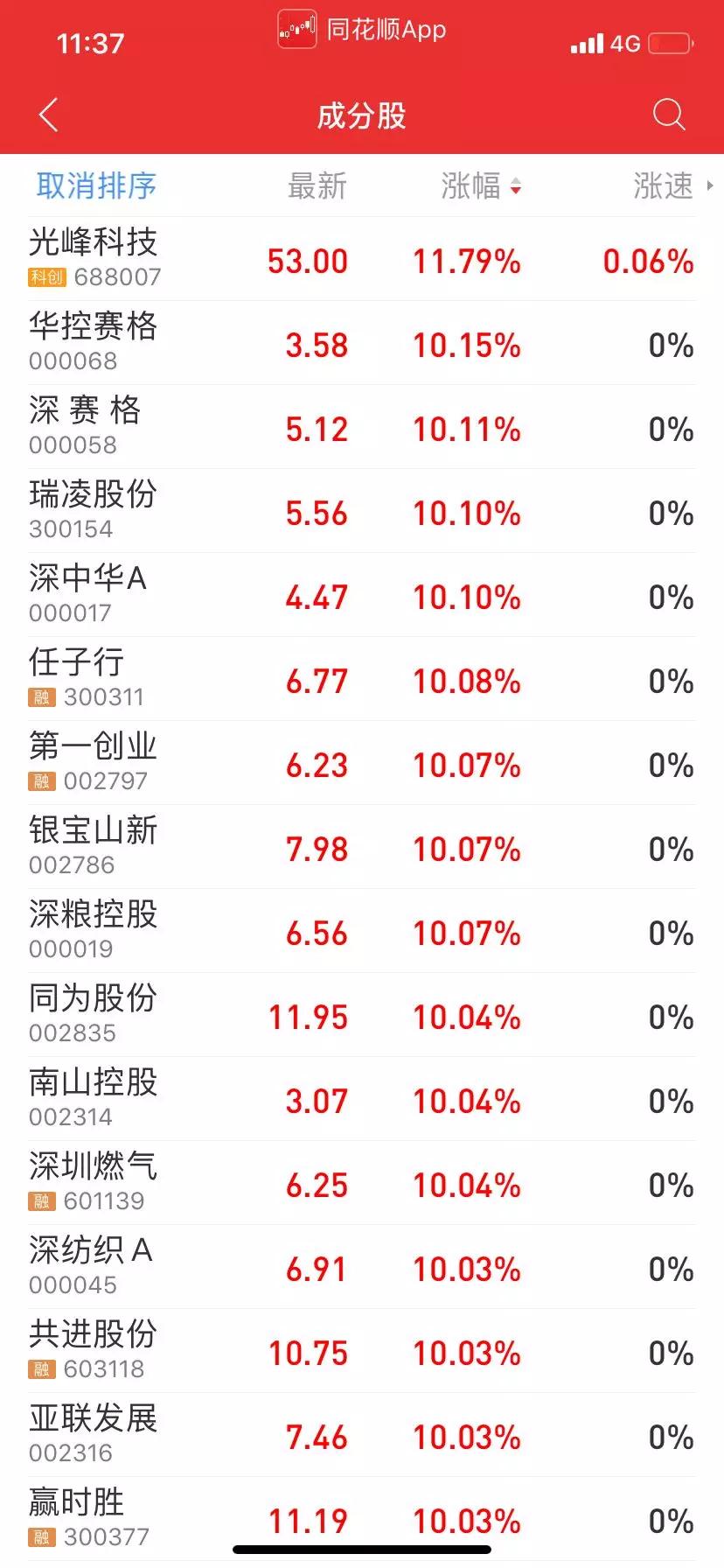Viewport: 724px width, 1568px height.
Task: Sort the list by 最新 price
Action: [317, 185]
